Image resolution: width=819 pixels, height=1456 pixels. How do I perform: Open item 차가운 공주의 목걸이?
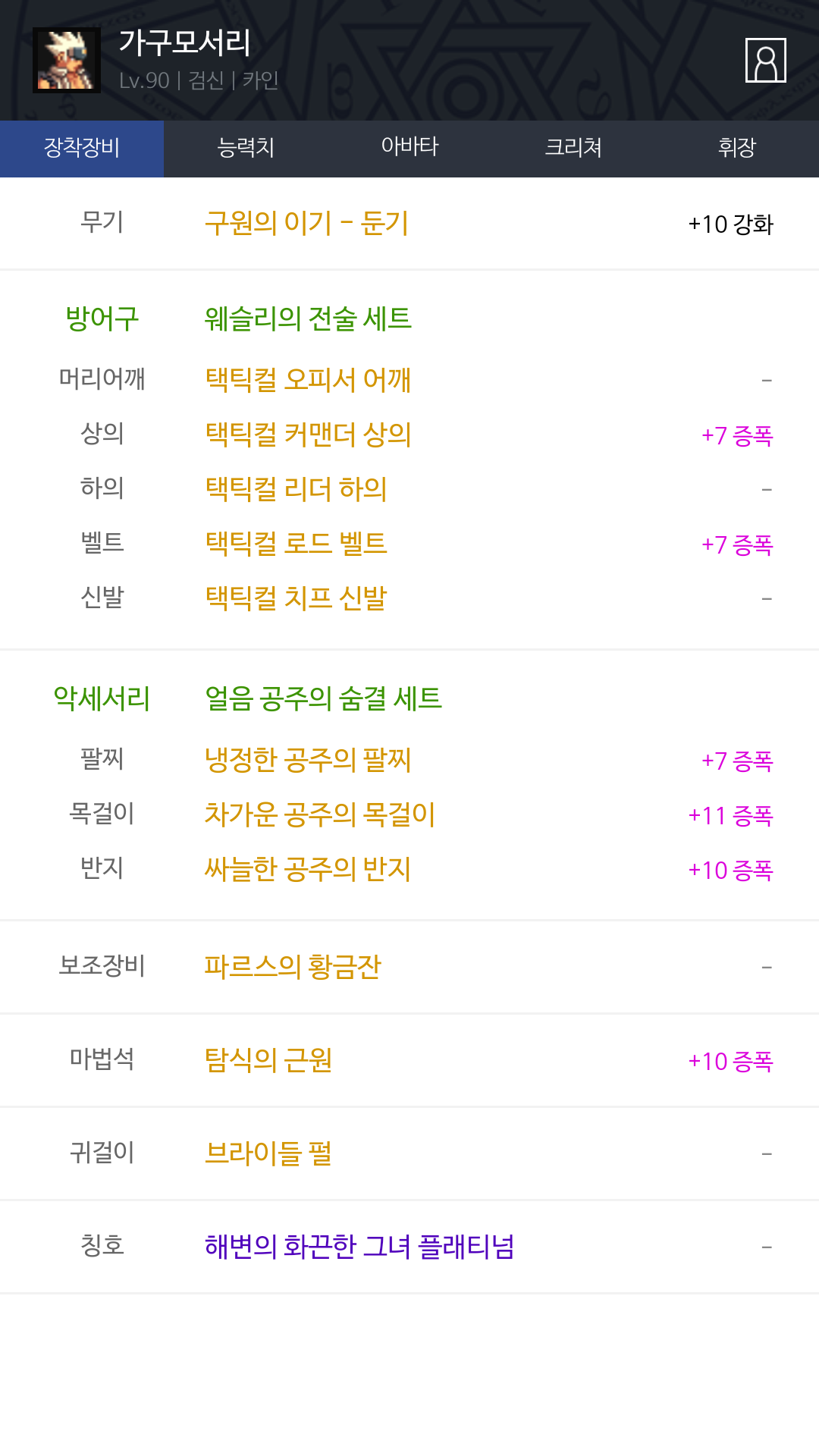(320, 814)
